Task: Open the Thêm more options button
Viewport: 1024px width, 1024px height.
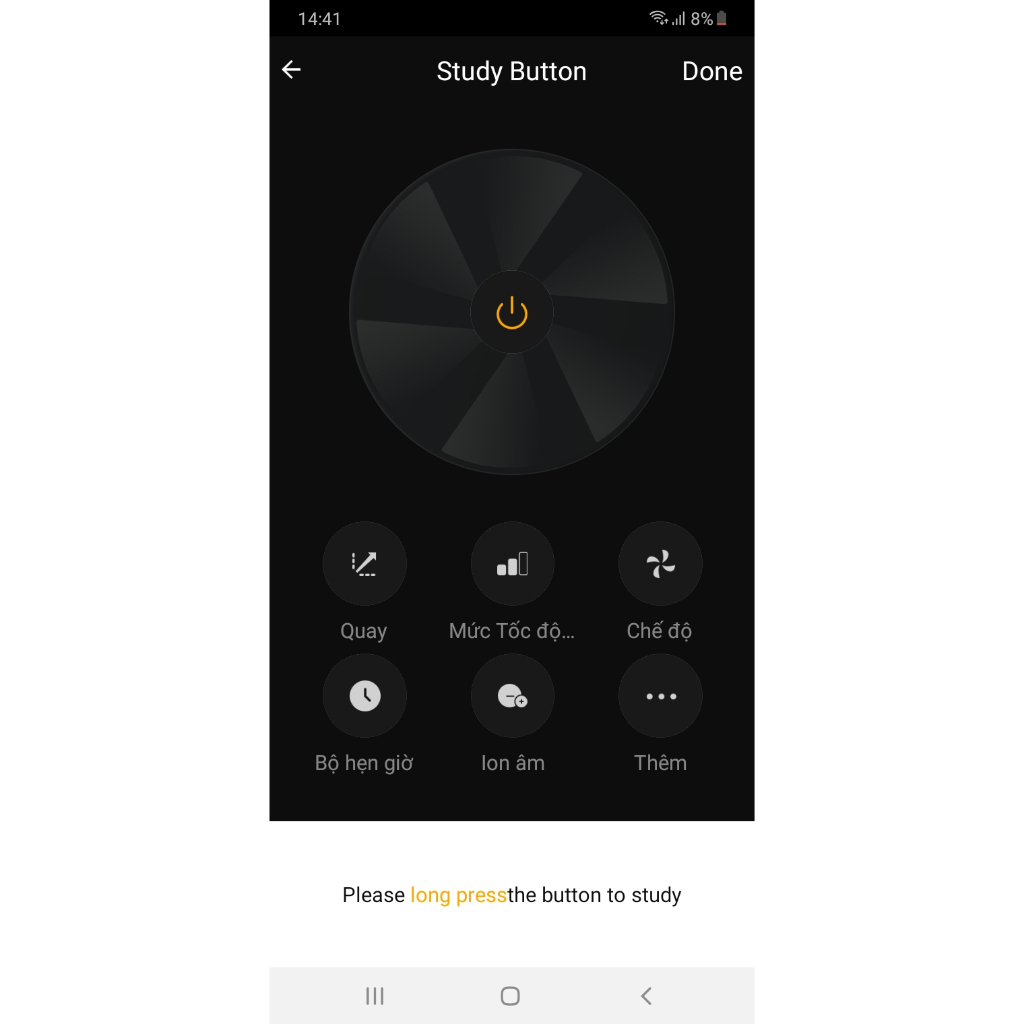Action: pos(660,696)
